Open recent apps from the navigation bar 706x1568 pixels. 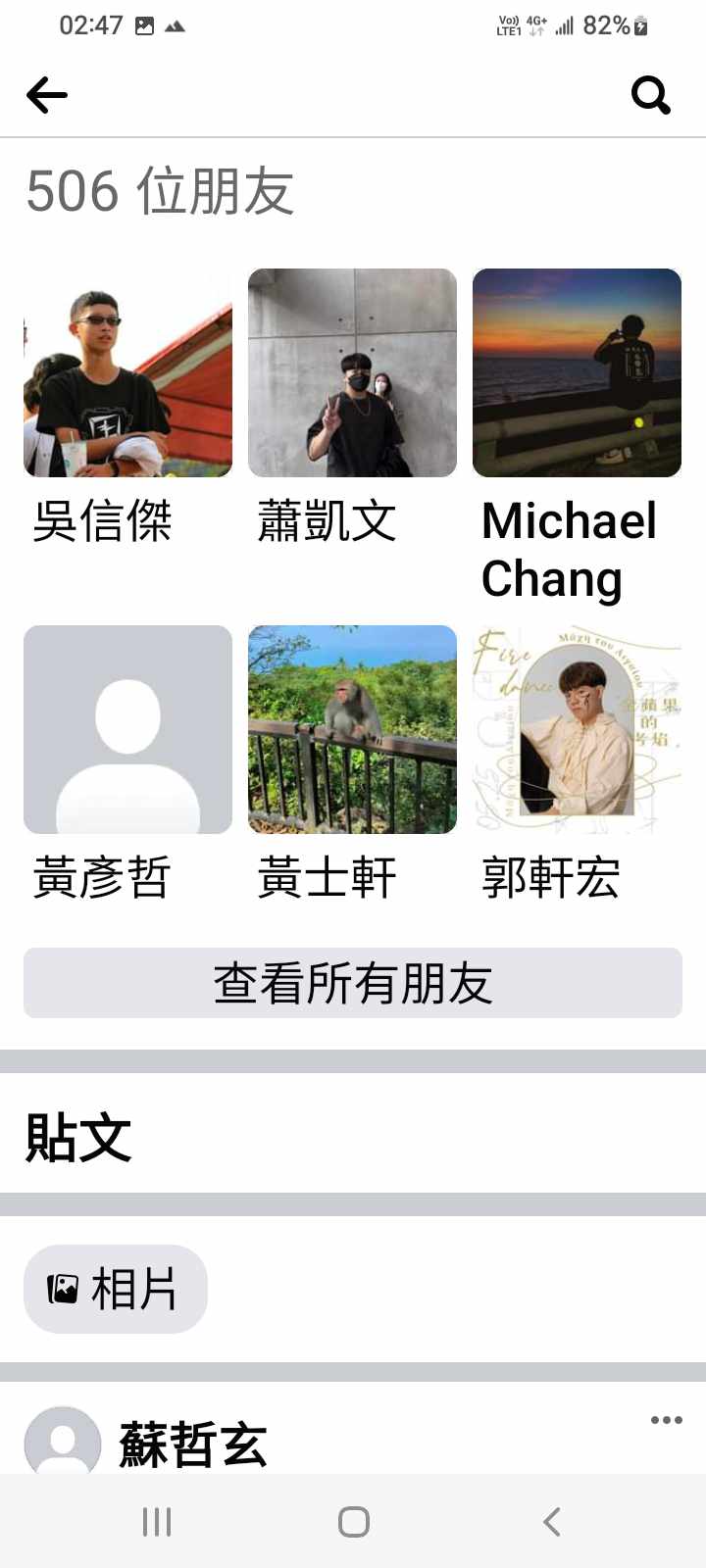pos(157,1522)
